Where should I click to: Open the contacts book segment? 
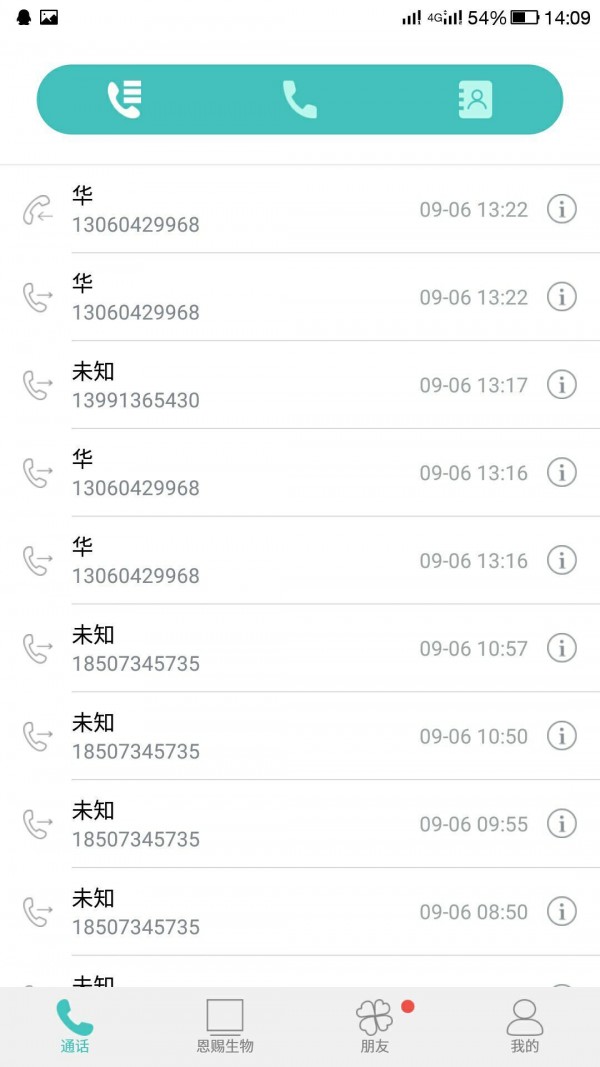(475, 99)
